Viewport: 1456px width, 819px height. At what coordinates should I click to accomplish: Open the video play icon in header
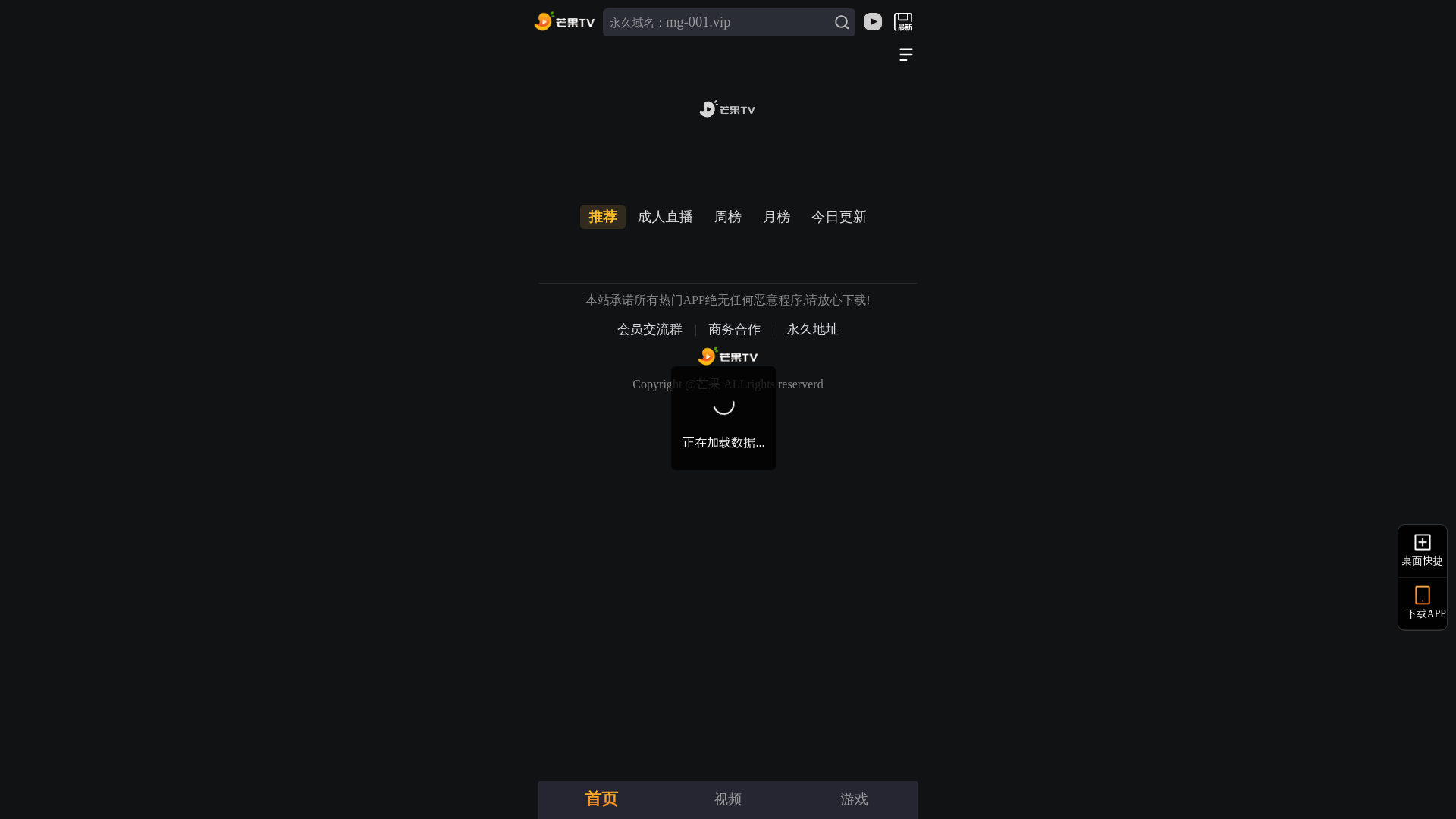click(x=873, y=22)
